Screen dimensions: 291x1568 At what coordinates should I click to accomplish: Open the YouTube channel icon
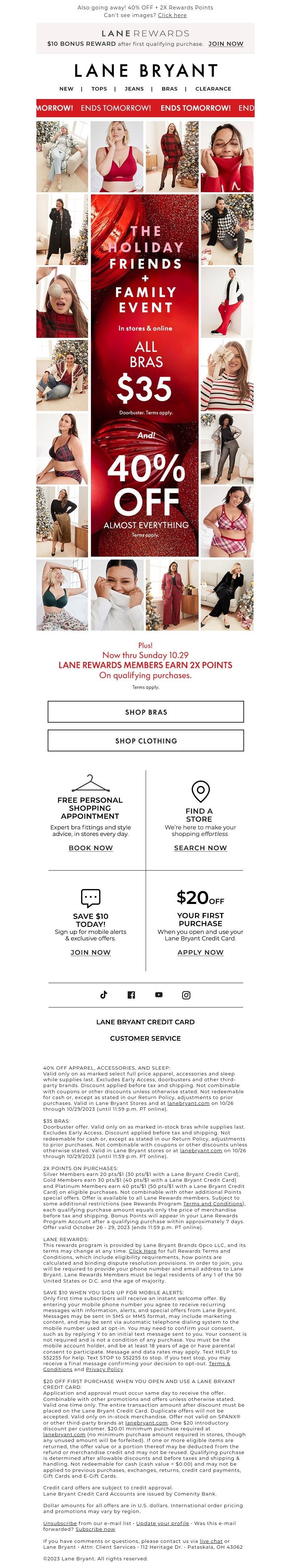(x=159, y=995)
